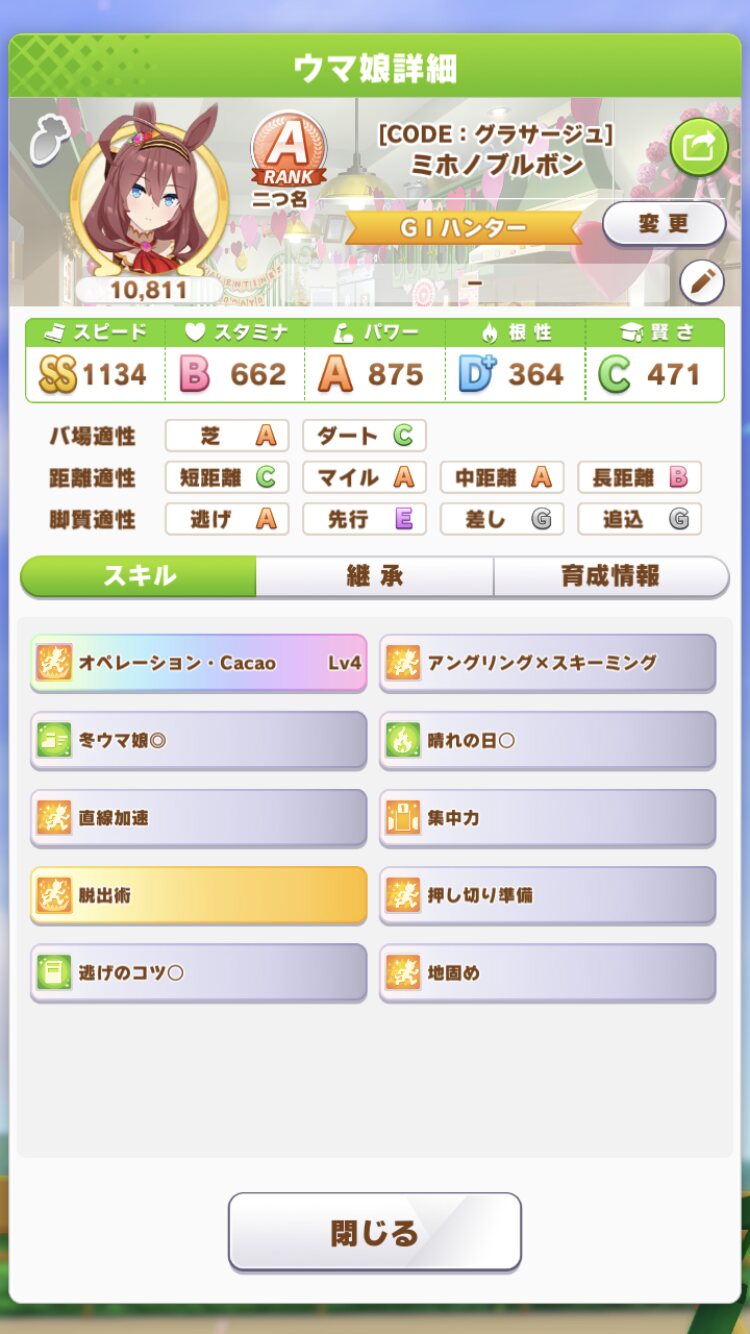Select the スキル tab
Screen dimensions: 750x1334
(x=139, y=576)
